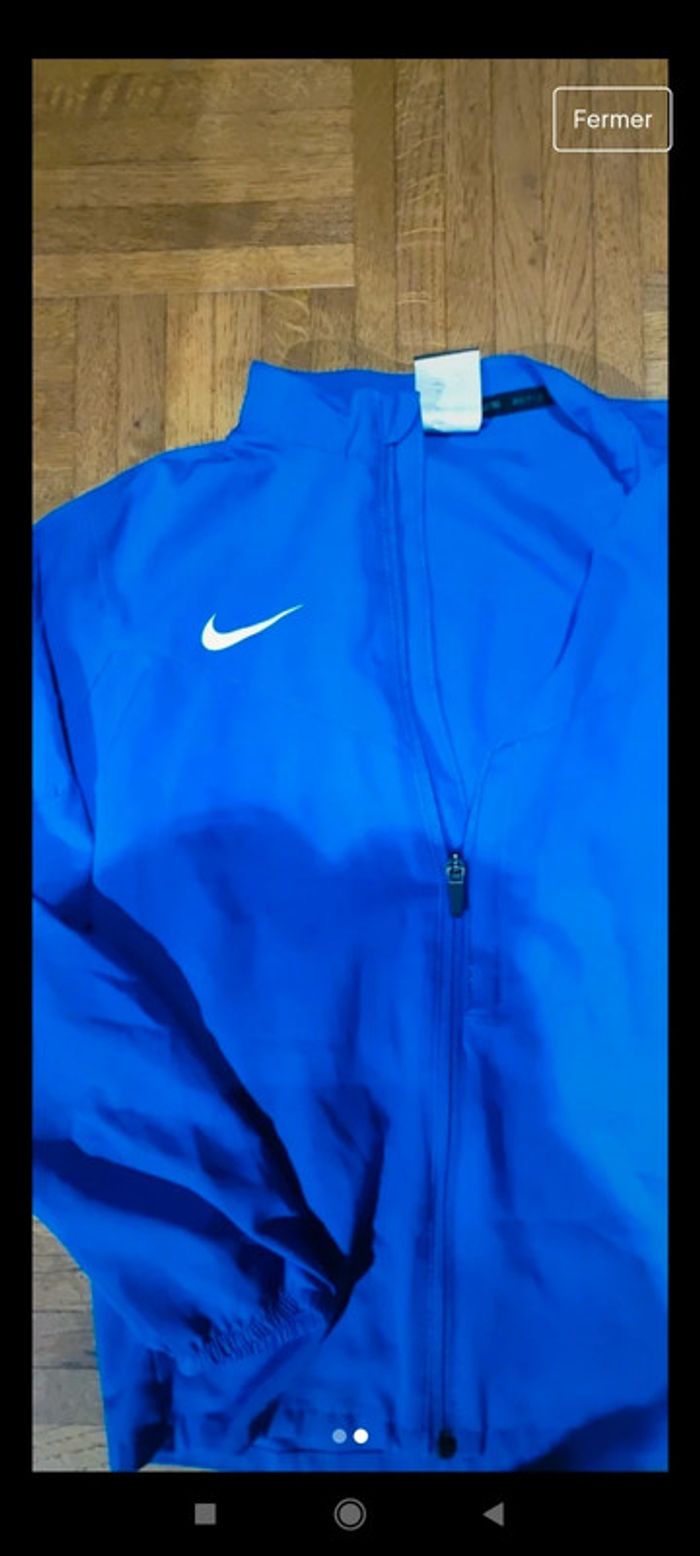Return to the home screen
Image resolution: width=700 pixels, height=1556 pixels.
349,1514
